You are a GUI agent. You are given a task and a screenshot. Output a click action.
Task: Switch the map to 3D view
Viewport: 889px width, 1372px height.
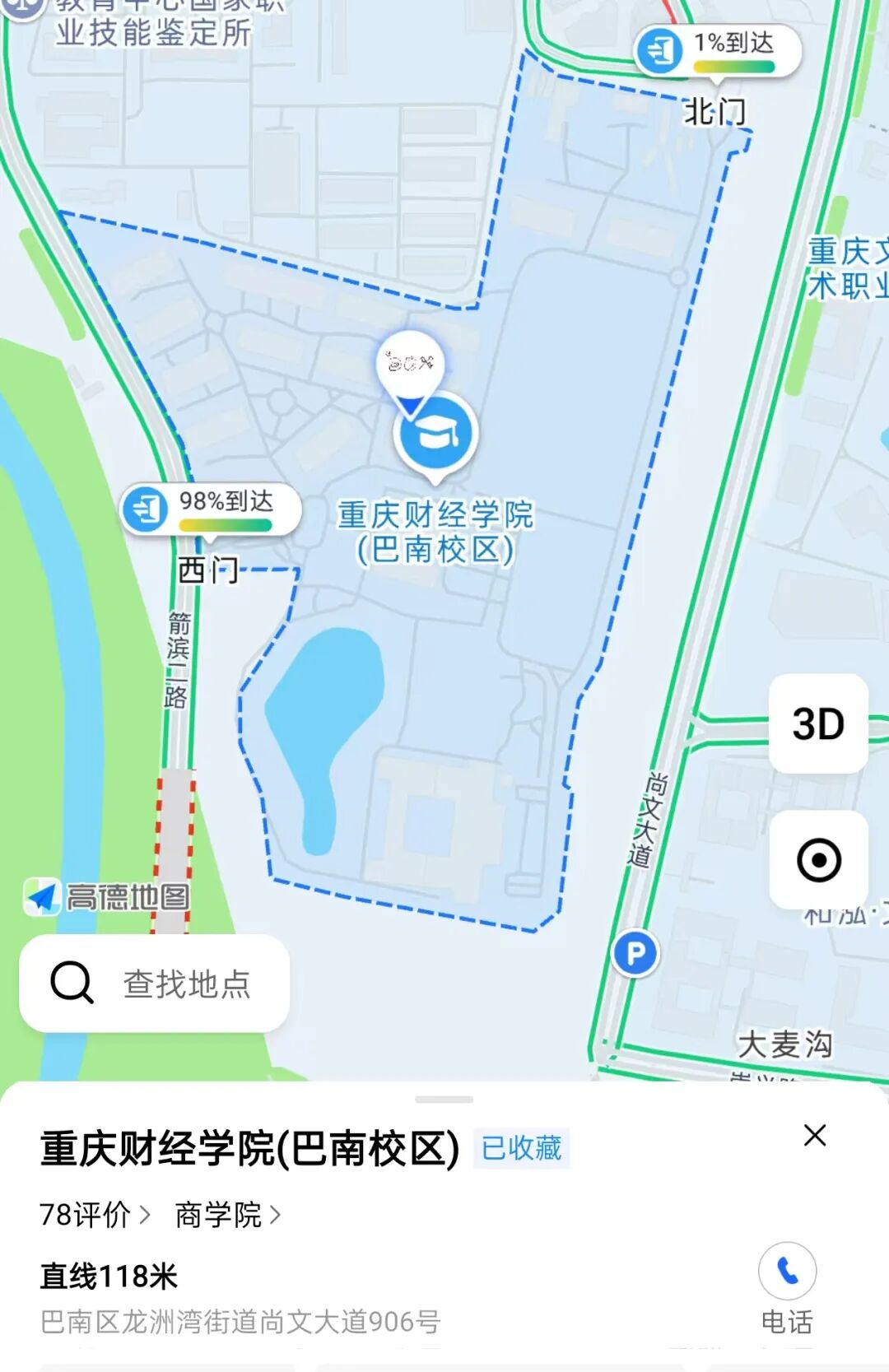pos(818,724)
